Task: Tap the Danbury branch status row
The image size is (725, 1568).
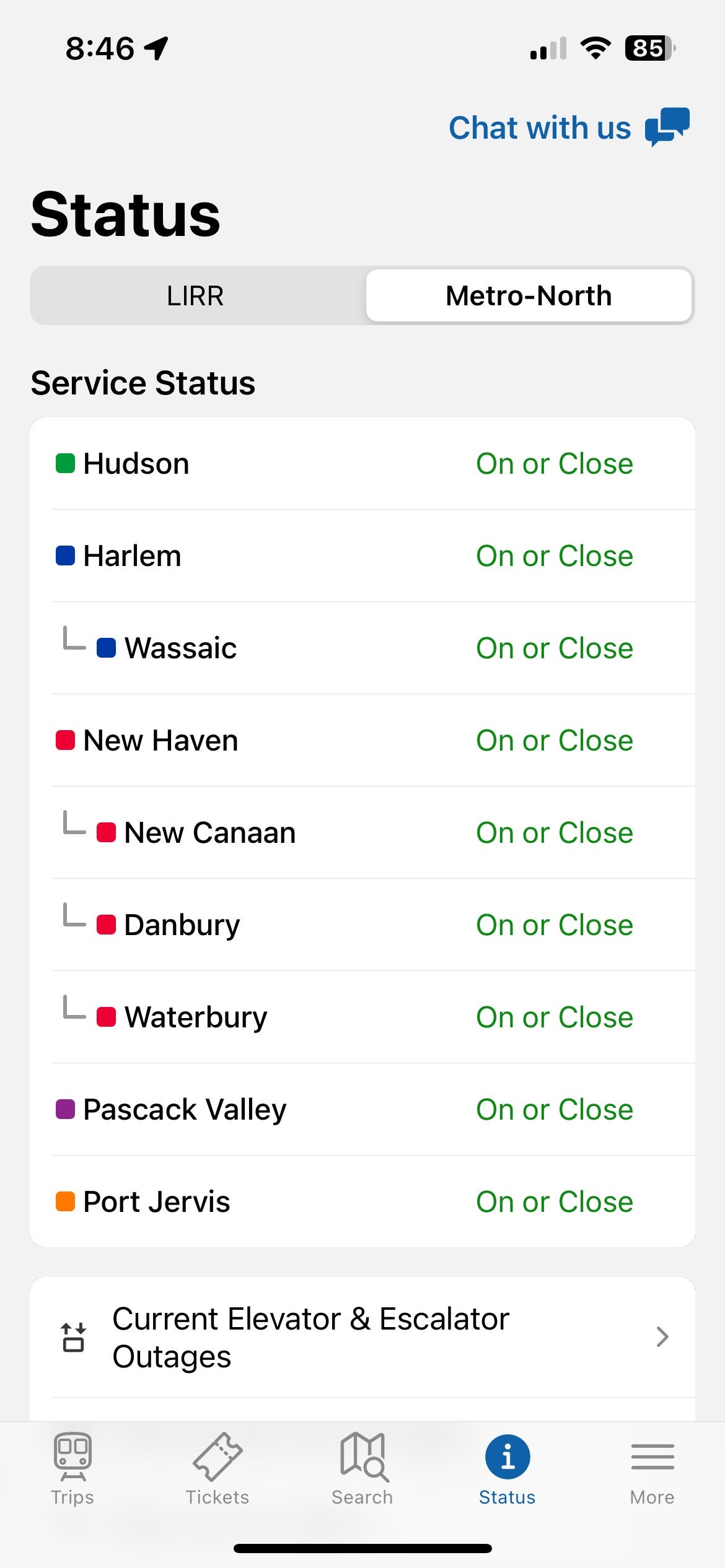Action: point(362,925)
